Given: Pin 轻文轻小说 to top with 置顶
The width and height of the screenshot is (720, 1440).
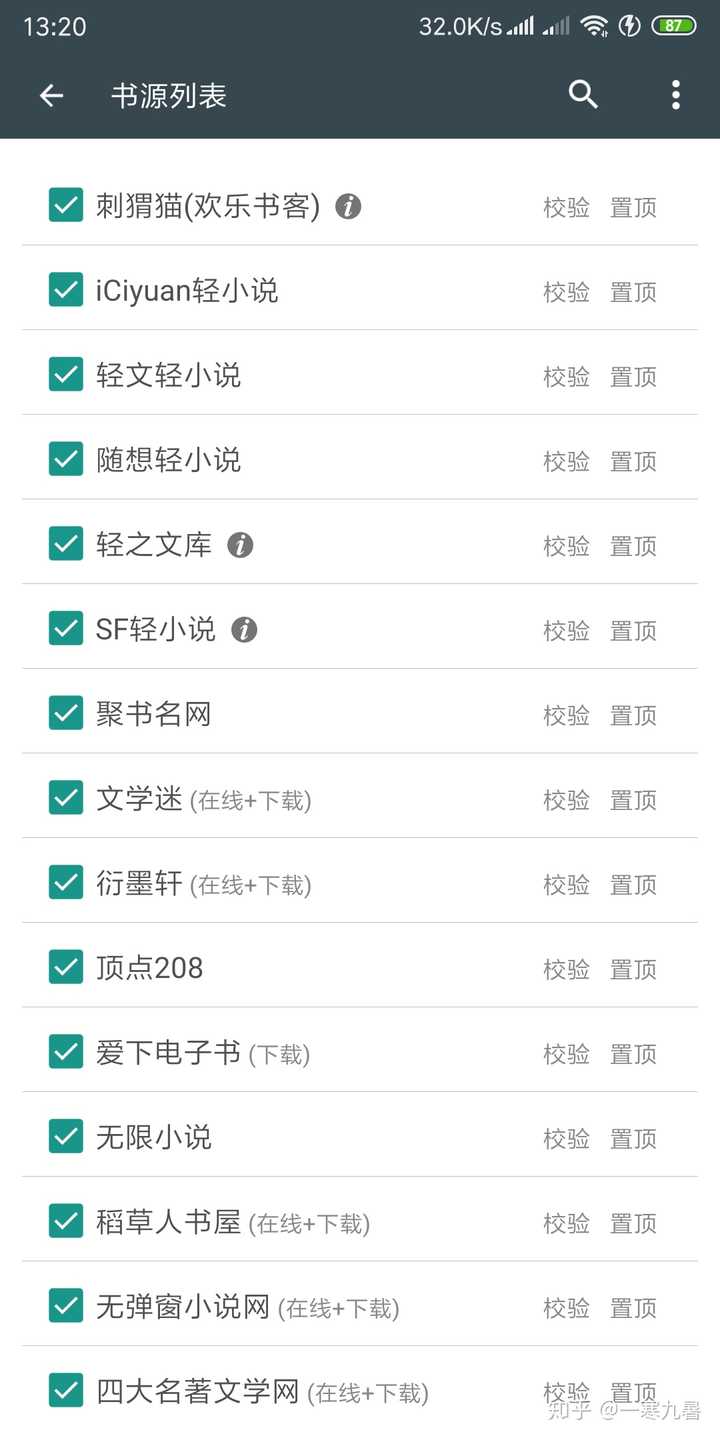Looking at the screenshot, I should (633, 376).
